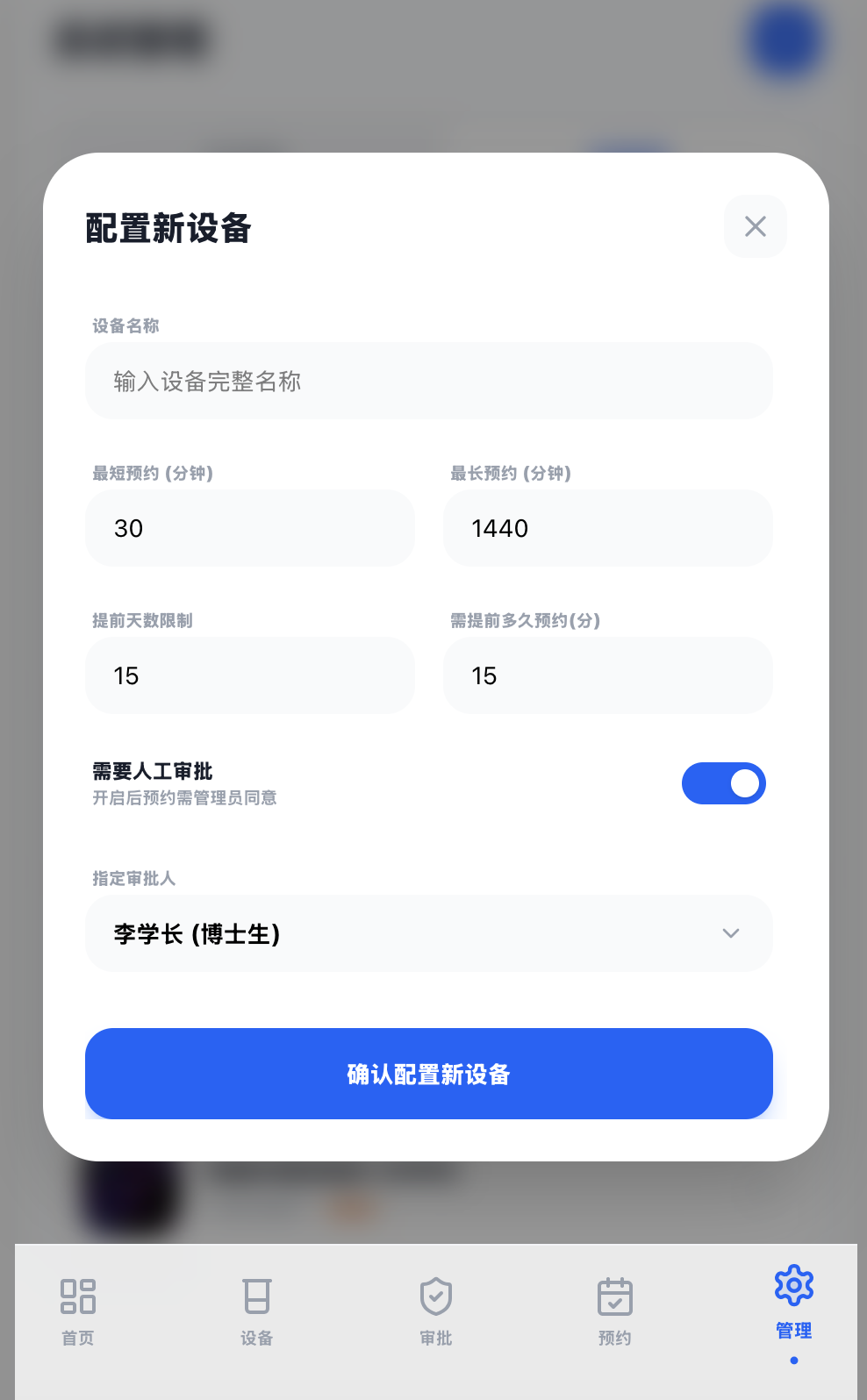The image size is (867, 1400).
Task: Open the 审批 shield icon
Action: pos(436,1296)
